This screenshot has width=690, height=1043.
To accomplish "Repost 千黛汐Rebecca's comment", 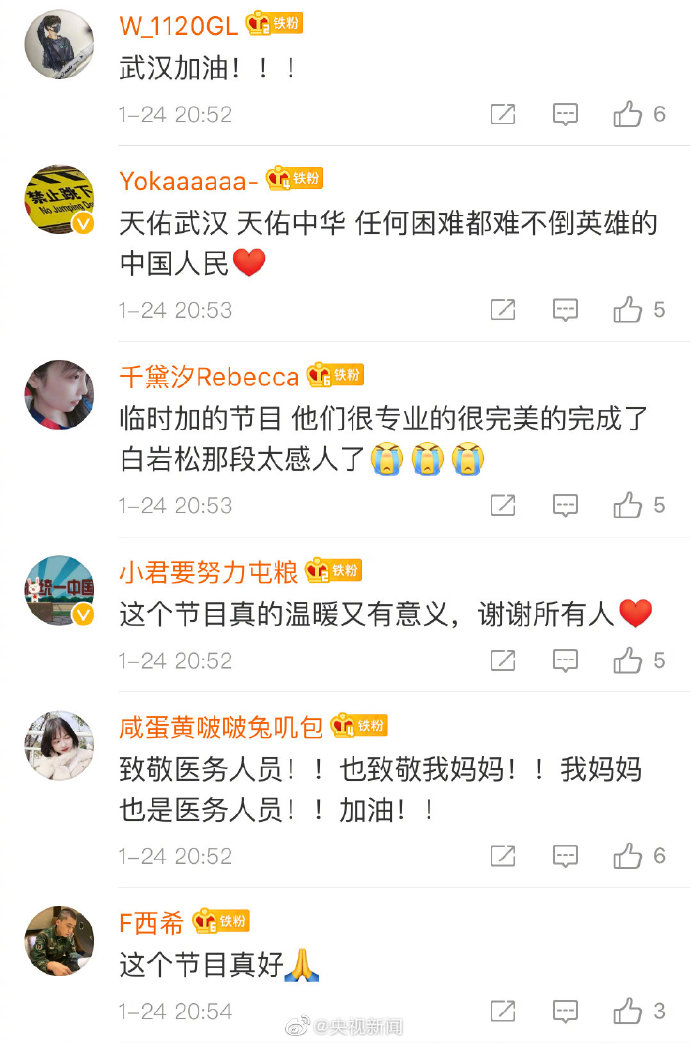I will [x=503, y=505].
